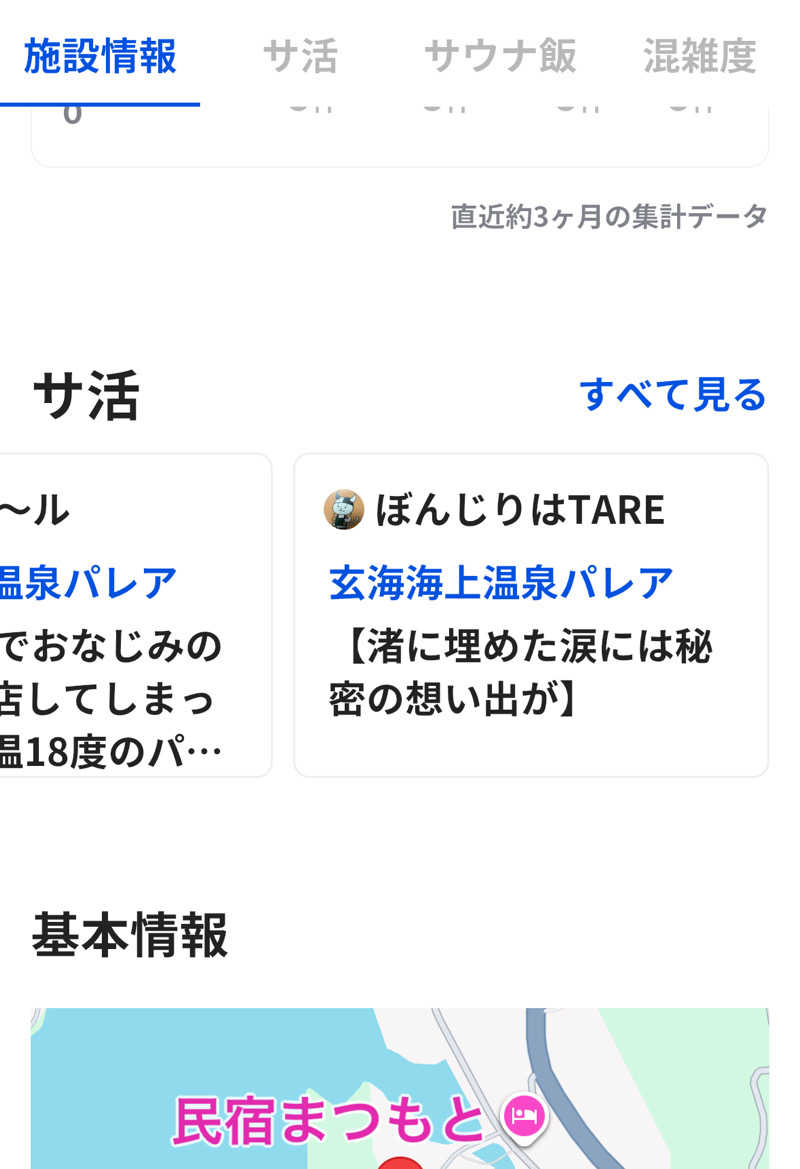This screenshot has height=1169, width=800.
Task: Switch to the 施設情報 tab
Action: (x=100, y=57)
